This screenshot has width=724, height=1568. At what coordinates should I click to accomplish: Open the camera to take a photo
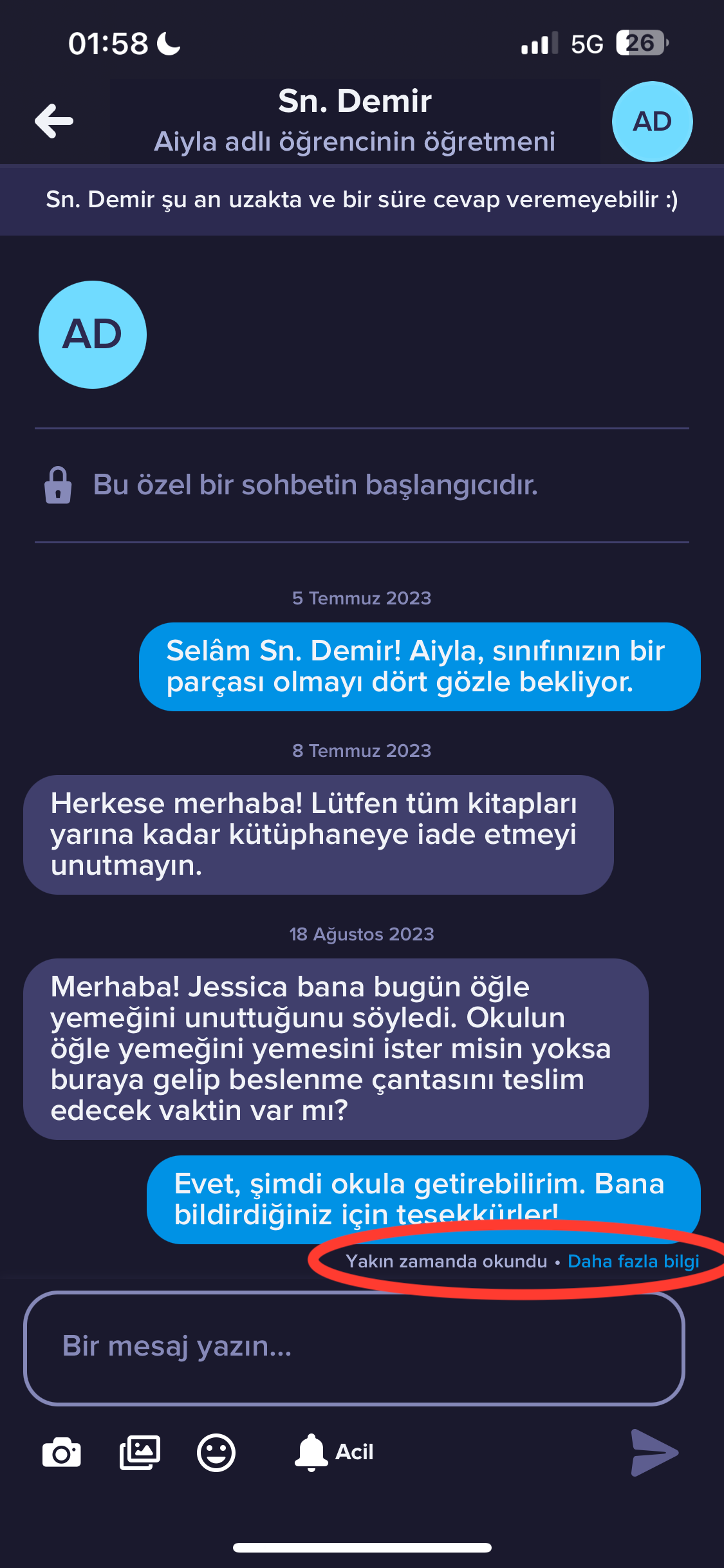pos(62,1453)
